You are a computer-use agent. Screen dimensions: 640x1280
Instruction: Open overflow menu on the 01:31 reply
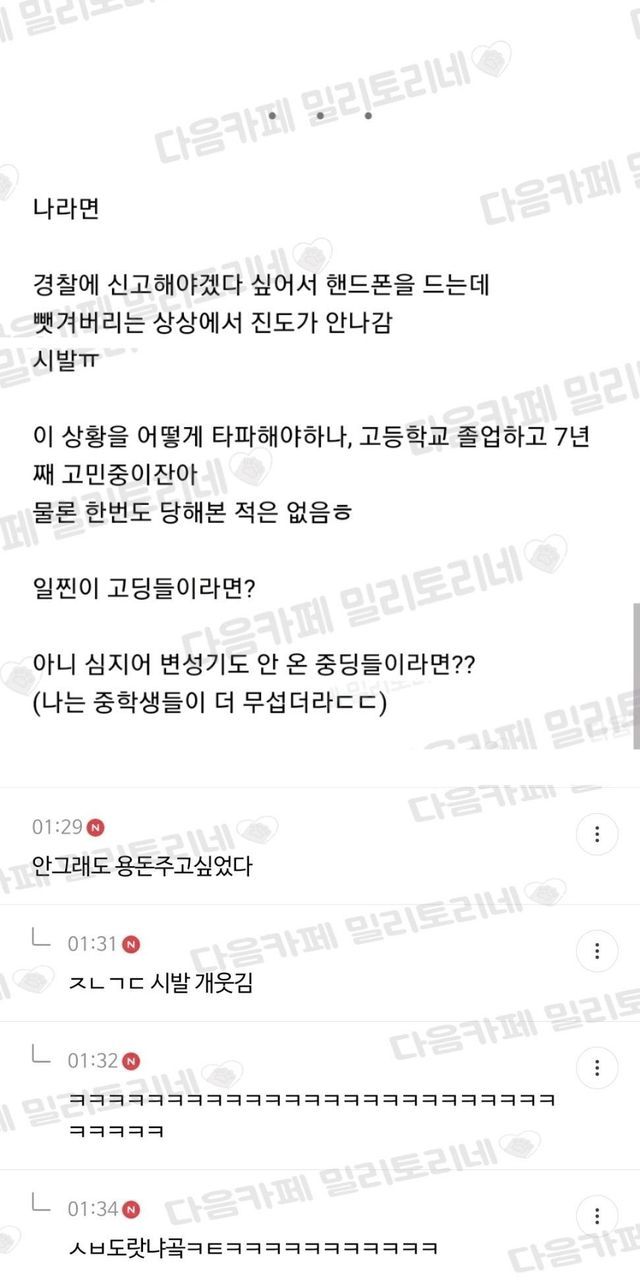tap(597, 949)
